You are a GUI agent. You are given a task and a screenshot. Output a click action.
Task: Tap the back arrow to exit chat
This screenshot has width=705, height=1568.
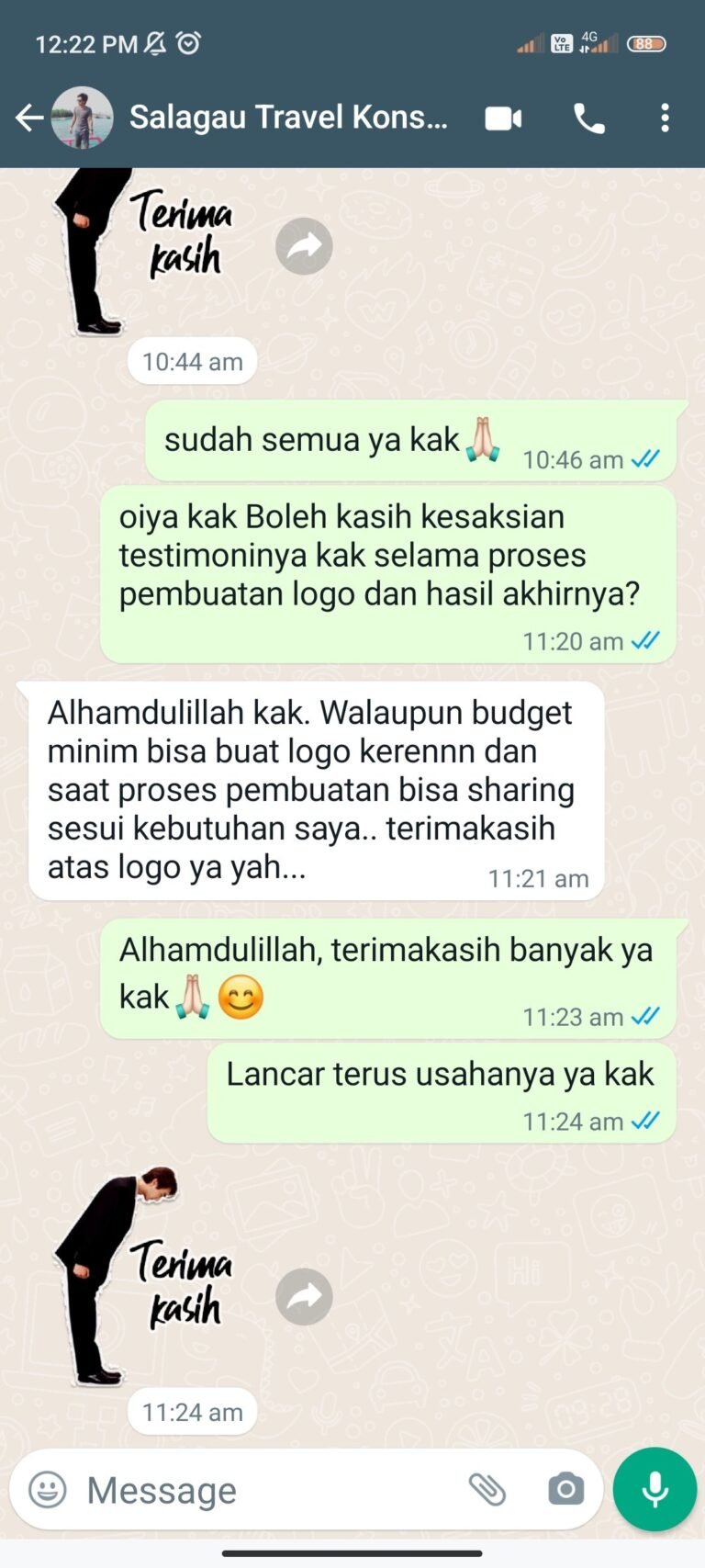pos(28,118)
